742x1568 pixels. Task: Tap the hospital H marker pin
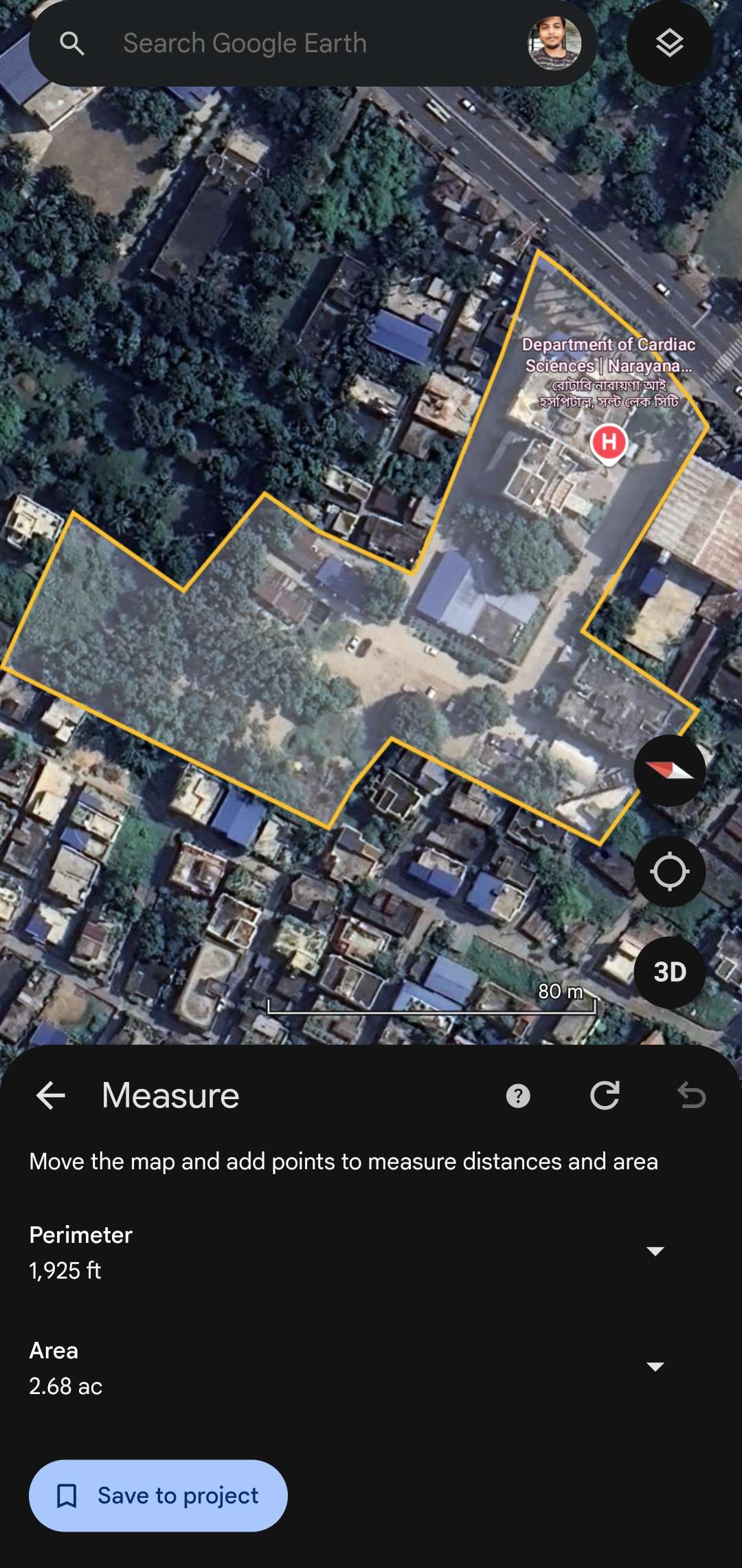(x=609, y=443)
